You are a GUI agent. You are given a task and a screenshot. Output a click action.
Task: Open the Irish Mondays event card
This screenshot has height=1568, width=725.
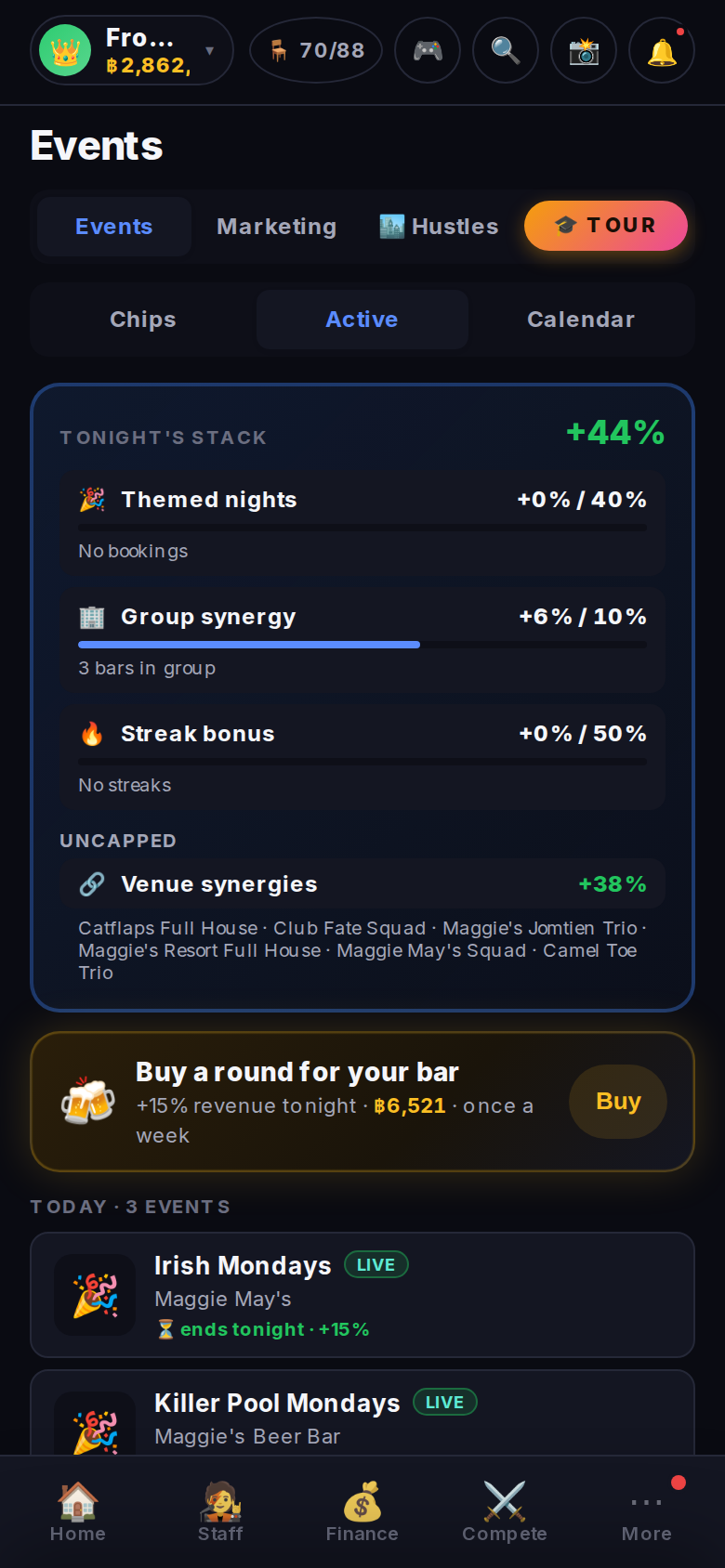click(x=362, y=1295)
